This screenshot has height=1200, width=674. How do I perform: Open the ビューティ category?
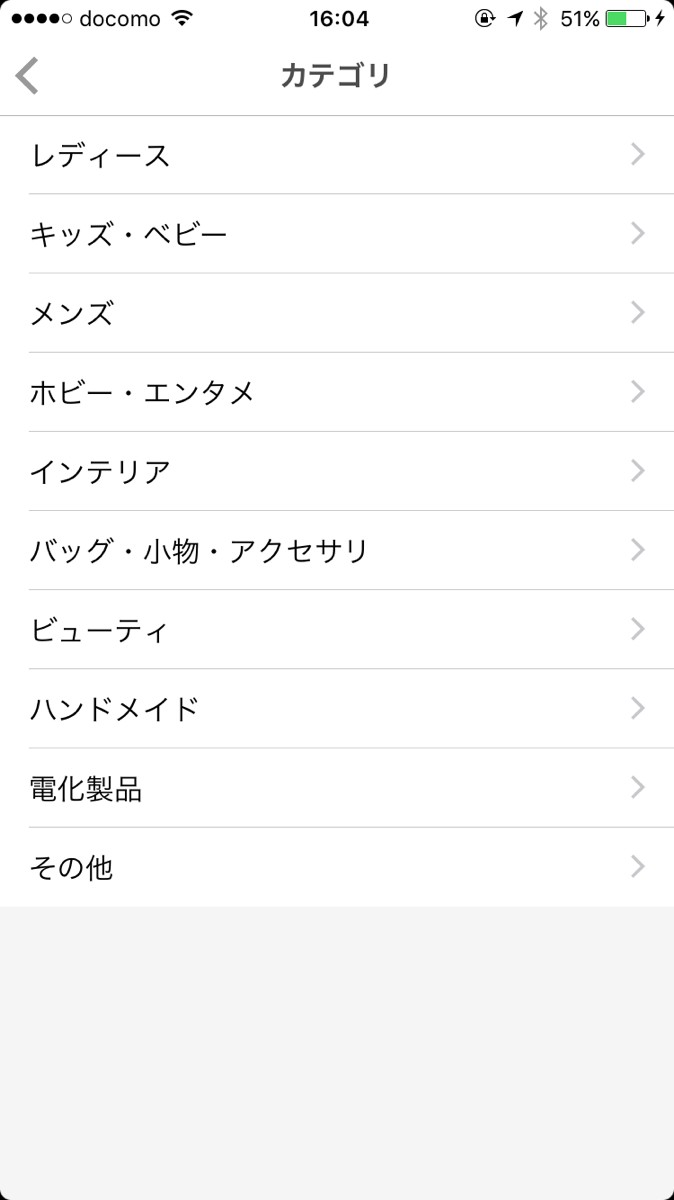337,630
